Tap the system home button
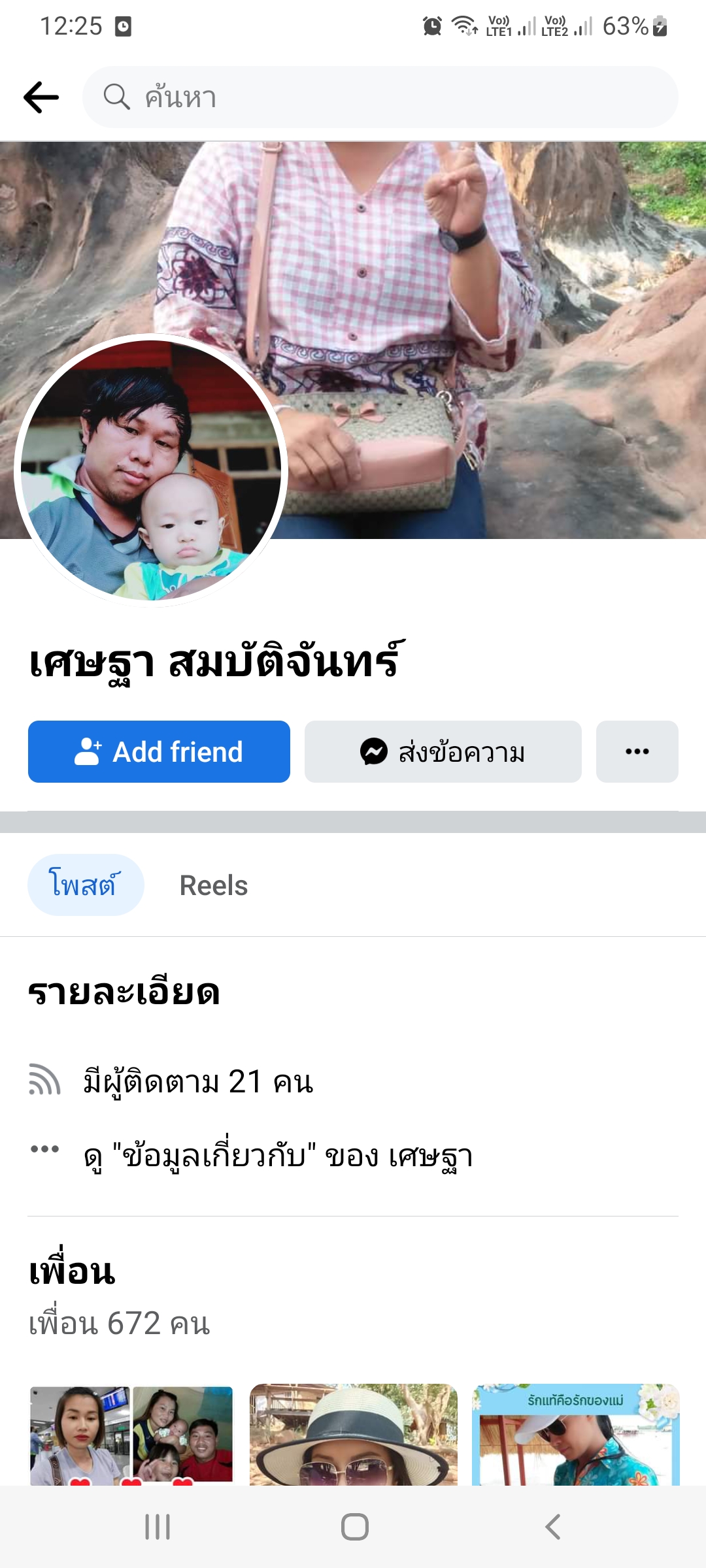This screenshot has height=1568, width=706. [354, 1527]
